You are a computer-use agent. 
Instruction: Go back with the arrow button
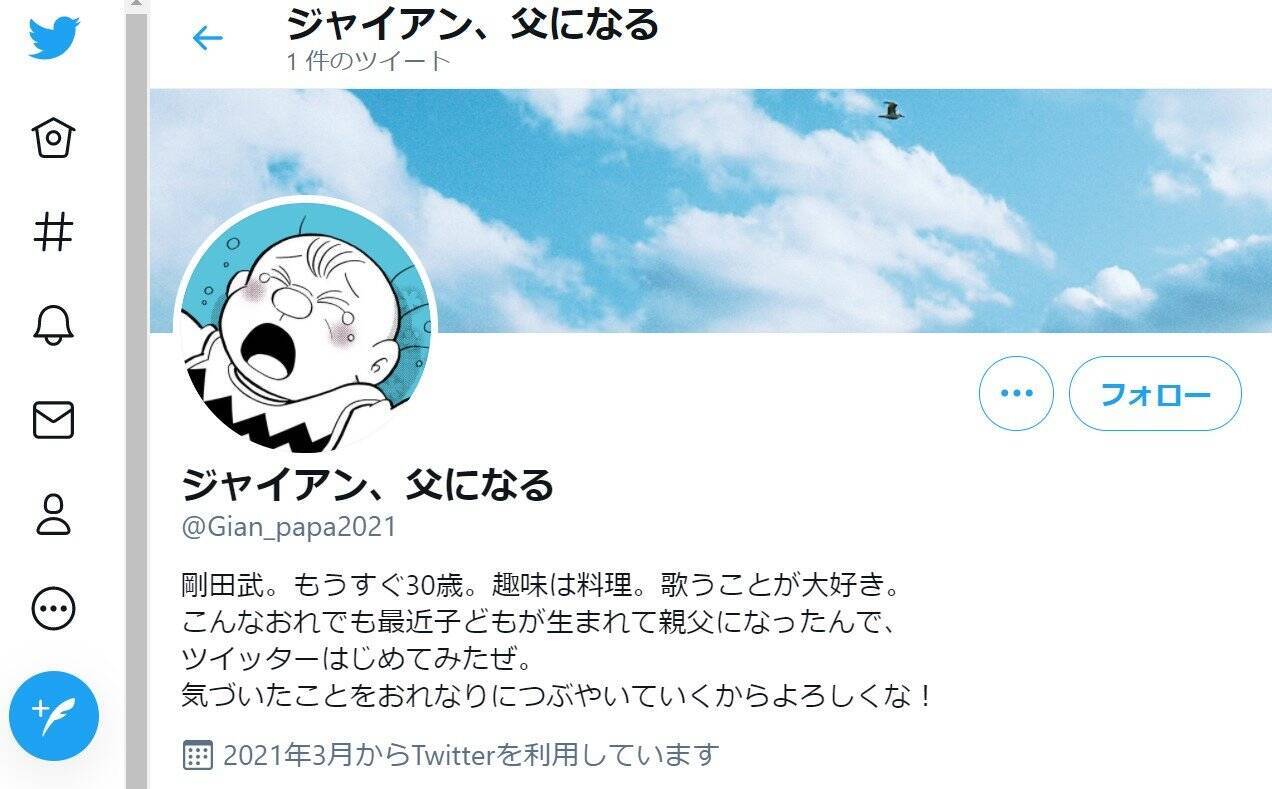207,38
